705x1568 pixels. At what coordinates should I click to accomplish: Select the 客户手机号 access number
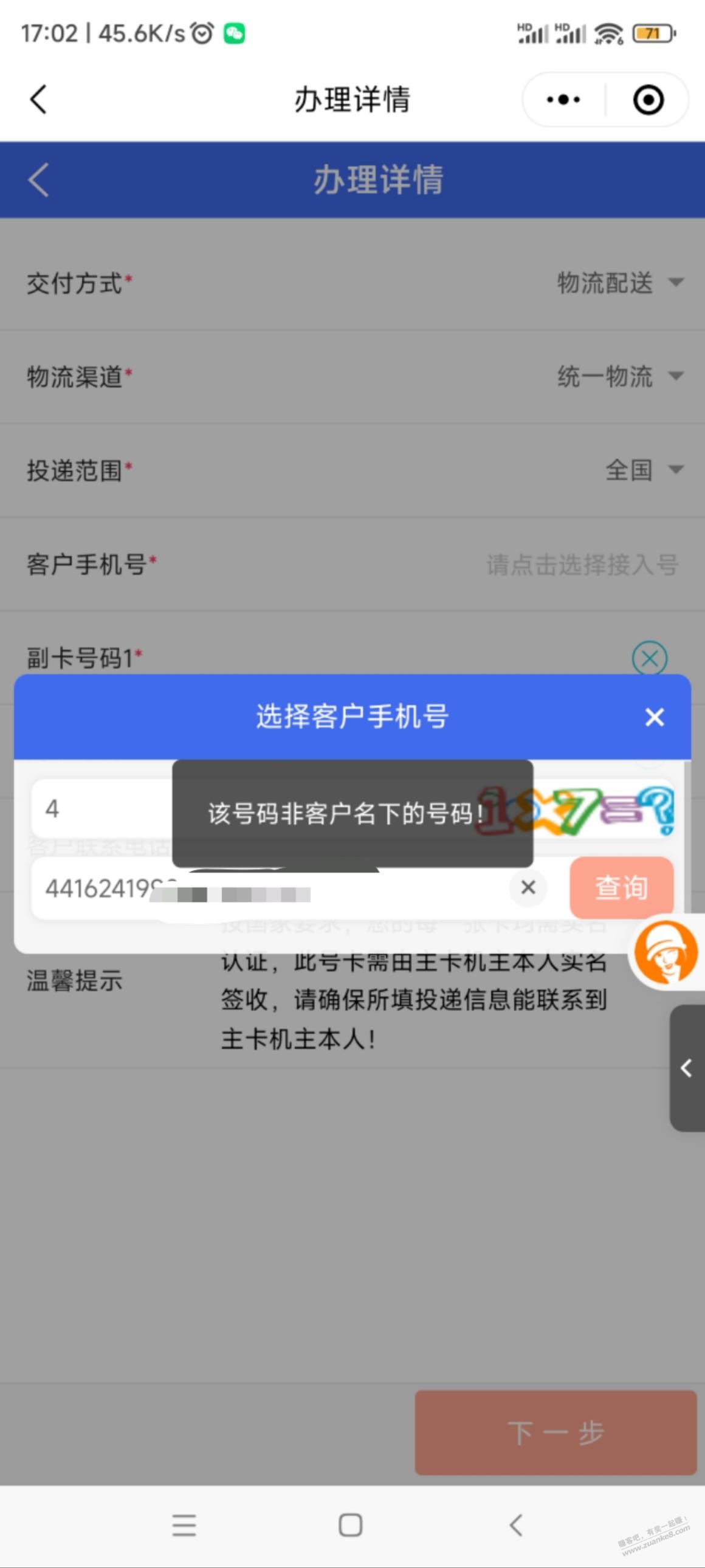click(582, 564)
